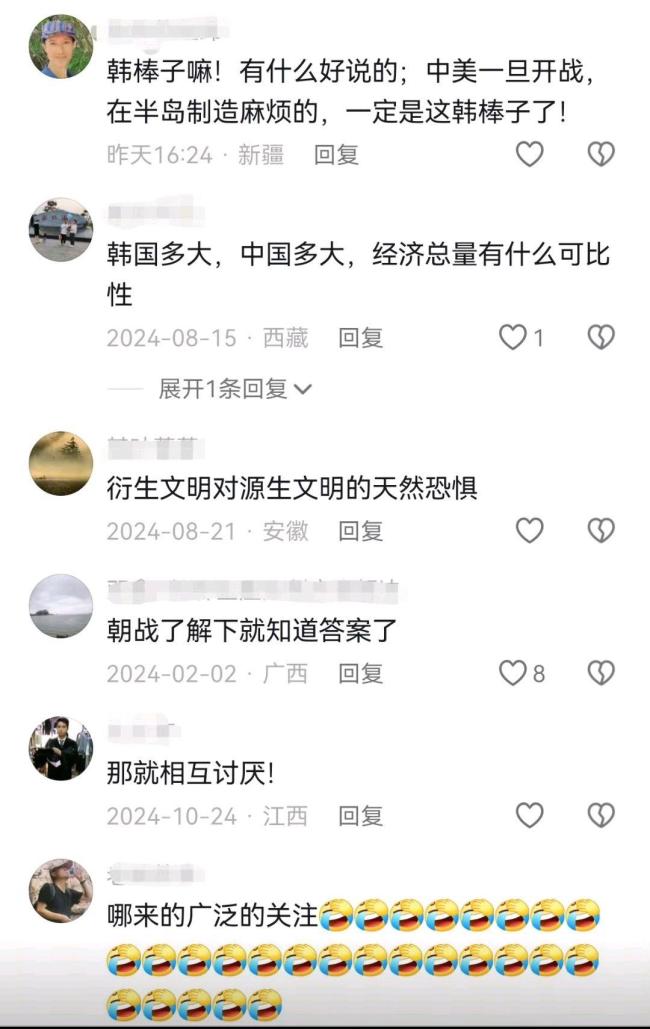
Task: Like the 西藏 comment about 经济总量
Action: [513, 338]
